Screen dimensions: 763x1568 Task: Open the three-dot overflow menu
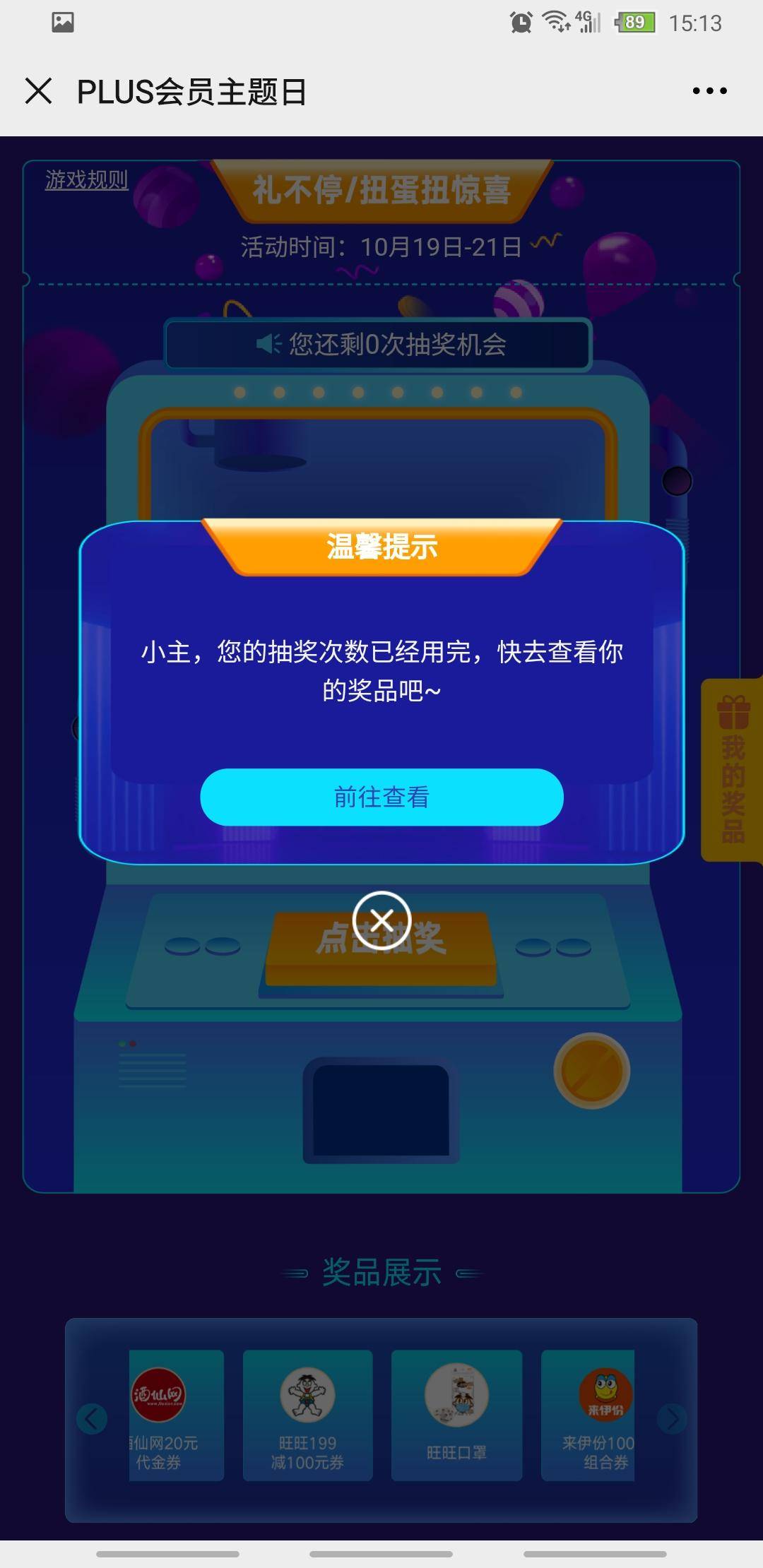709,91
